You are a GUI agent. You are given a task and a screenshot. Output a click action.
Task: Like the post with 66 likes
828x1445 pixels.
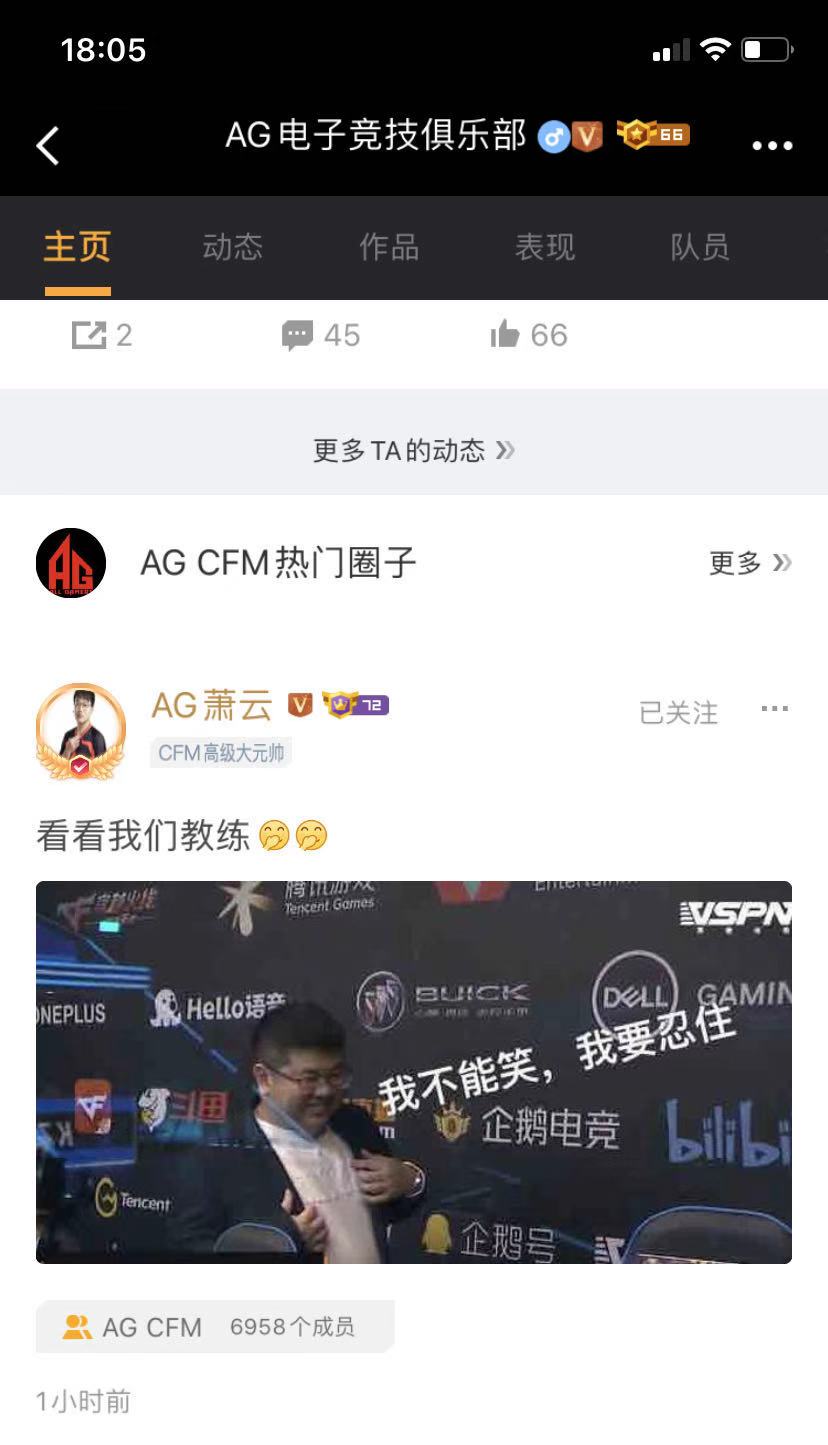[529, 335]
